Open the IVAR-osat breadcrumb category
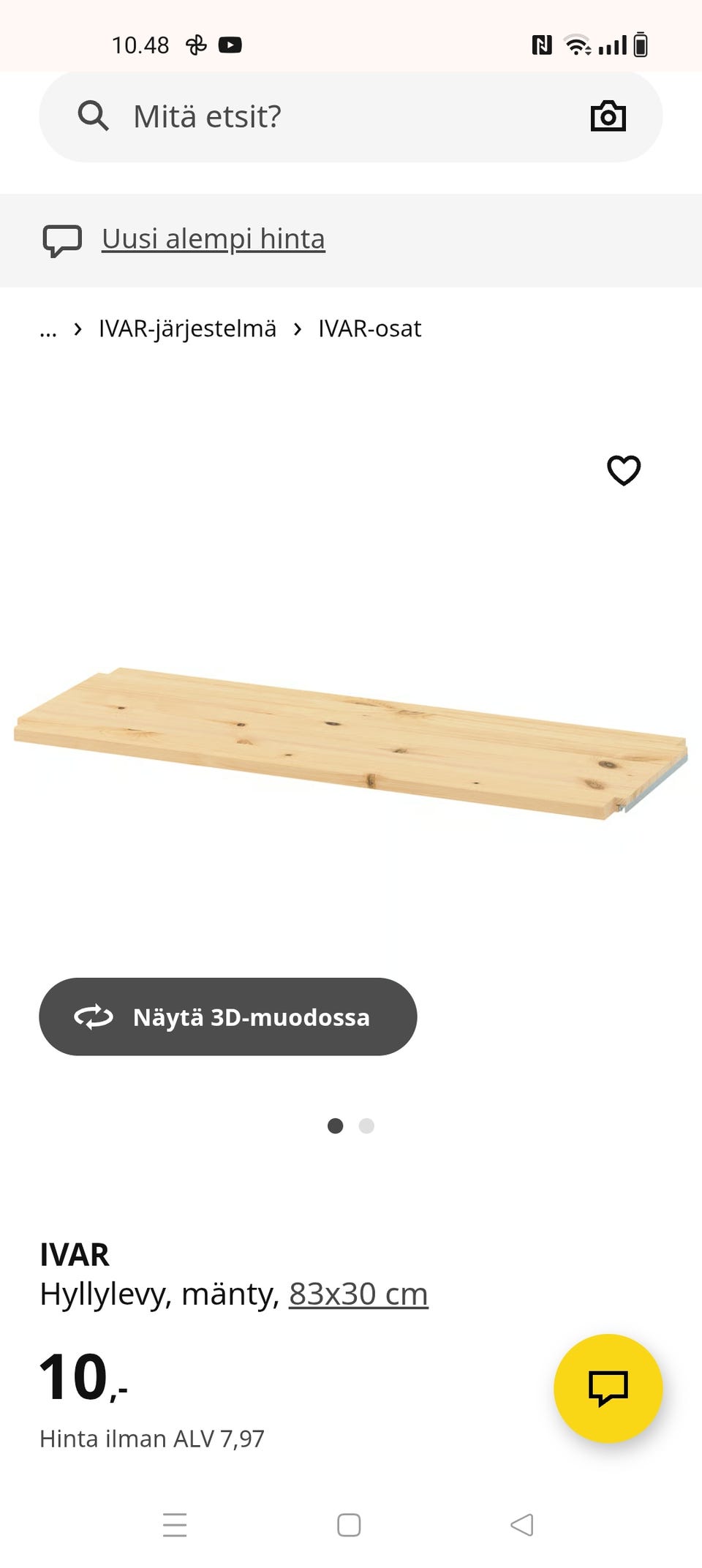The height and width of the screenshot is (1568, 702). pyautogui.click(x=369, y=329)
